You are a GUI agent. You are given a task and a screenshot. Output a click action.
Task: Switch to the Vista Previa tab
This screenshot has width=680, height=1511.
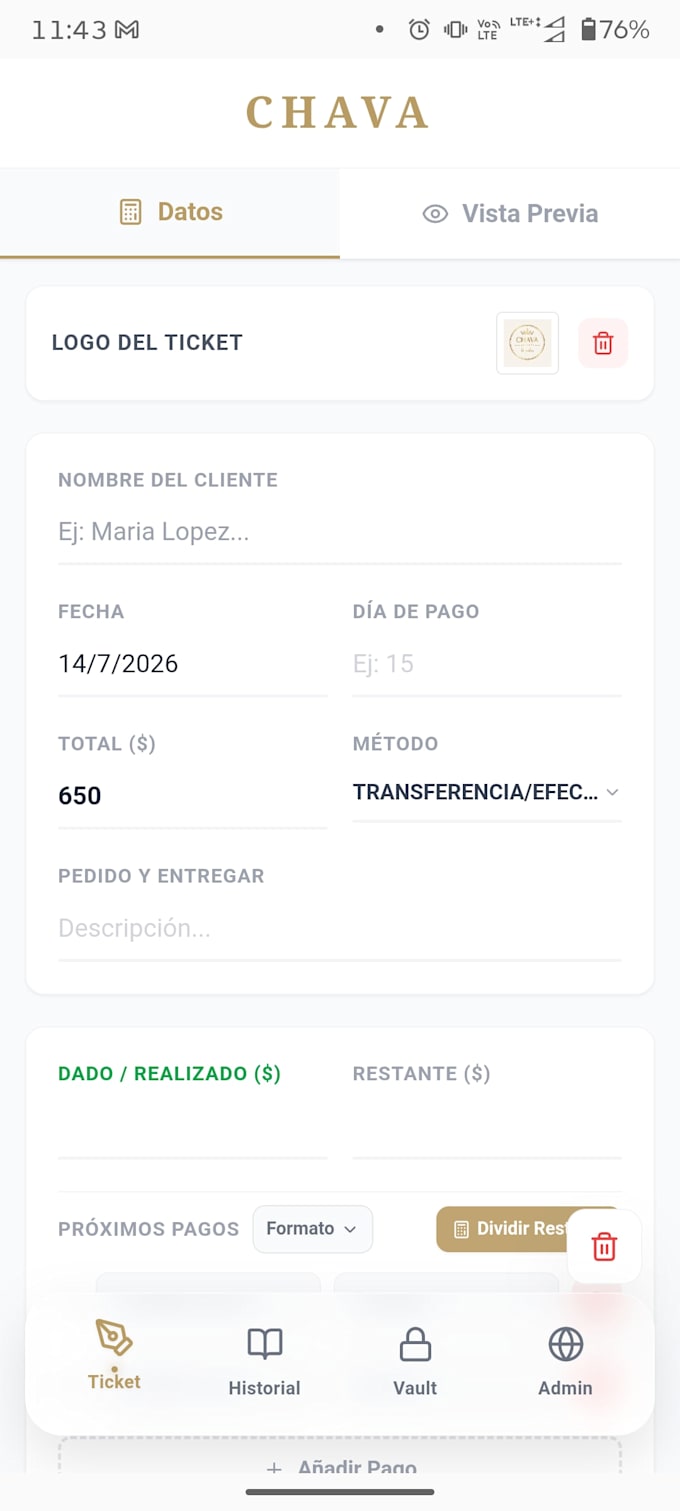510,213
